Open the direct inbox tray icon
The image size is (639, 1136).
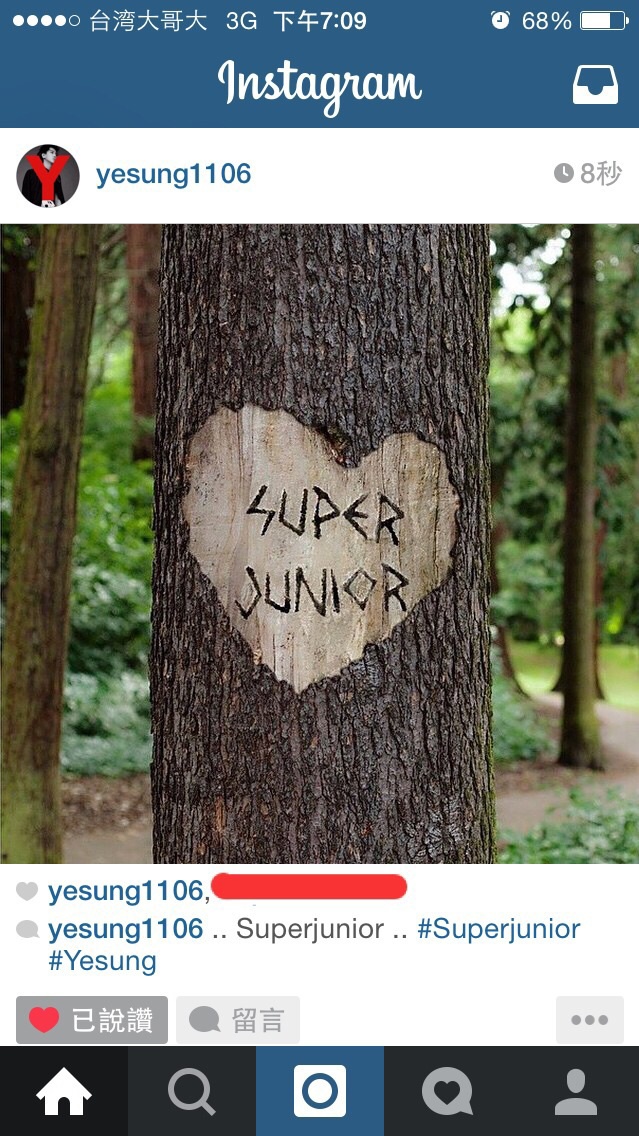(594, 85)
